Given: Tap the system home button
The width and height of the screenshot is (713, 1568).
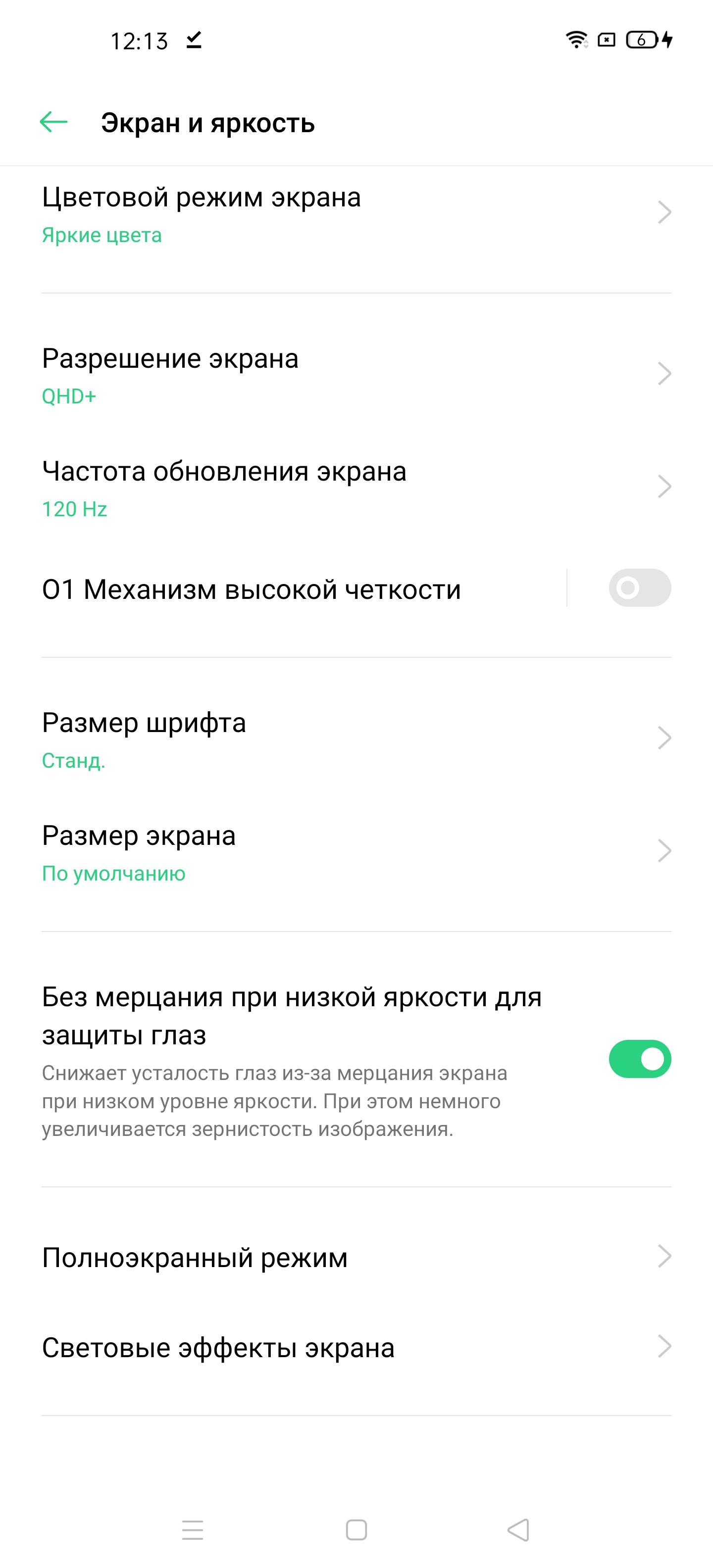Looking at the screenshot, I should (356, 1530).
